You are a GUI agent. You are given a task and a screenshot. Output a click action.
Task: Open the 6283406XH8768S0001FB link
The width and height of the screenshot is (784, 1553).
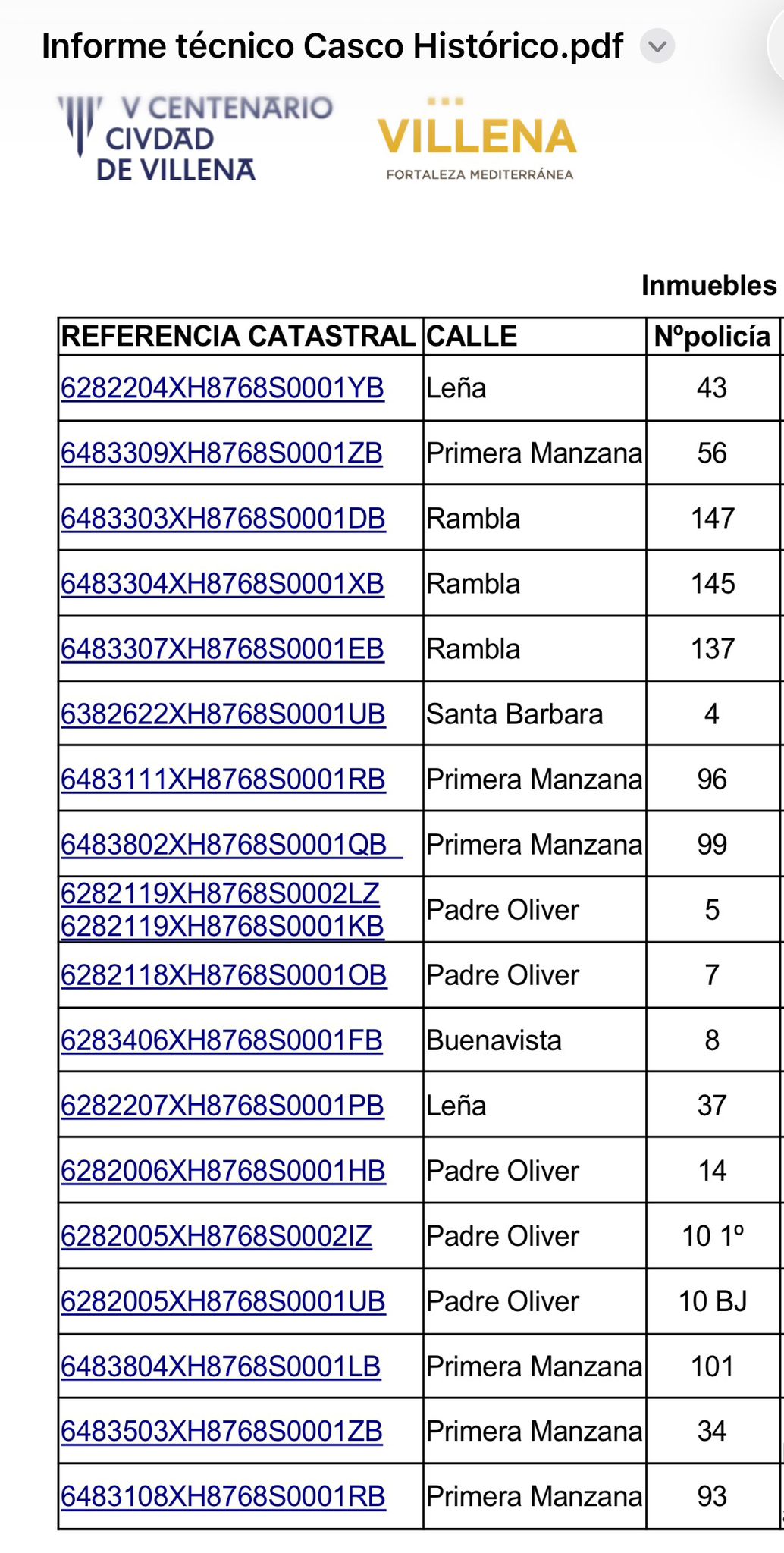click(221, 1040)
